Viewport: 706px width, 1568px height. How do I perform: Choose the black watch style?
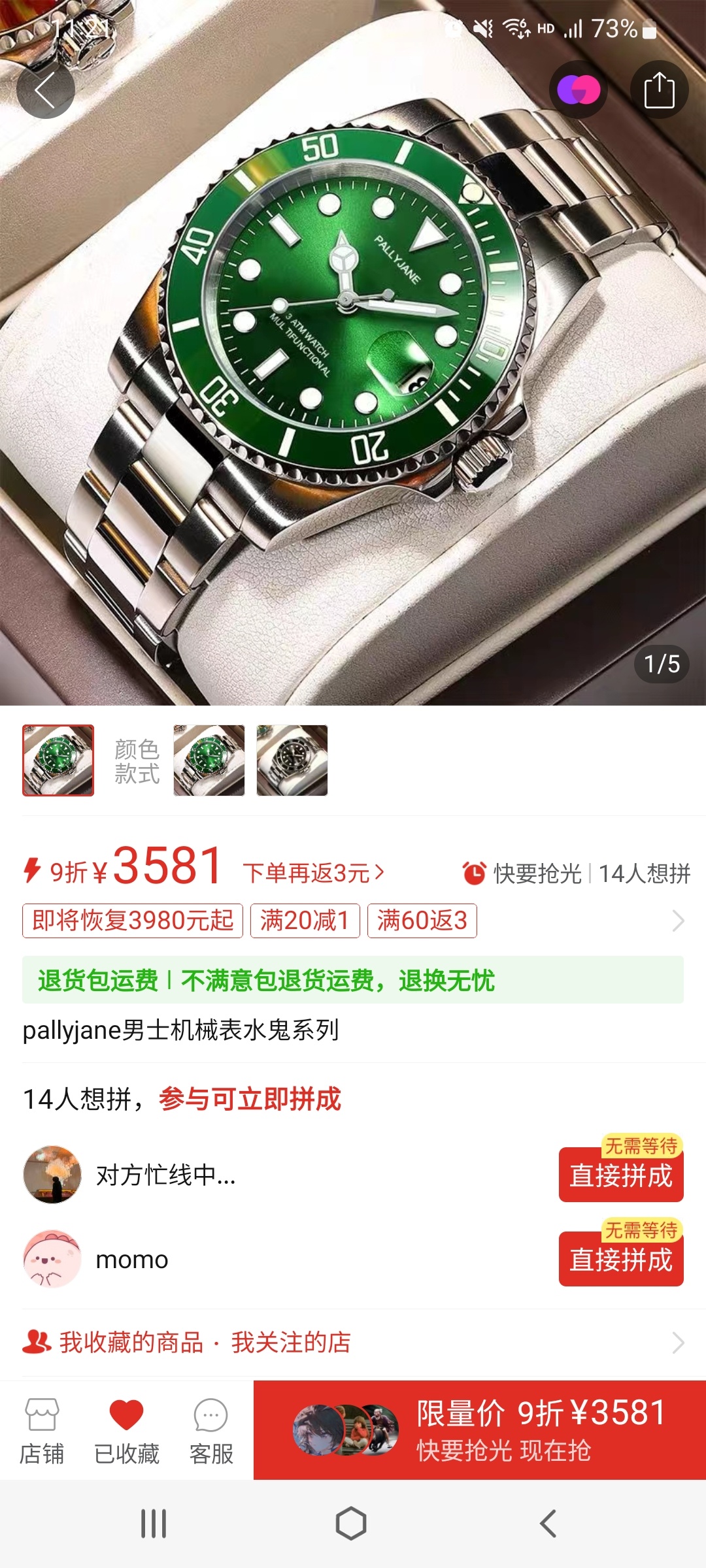292,760
